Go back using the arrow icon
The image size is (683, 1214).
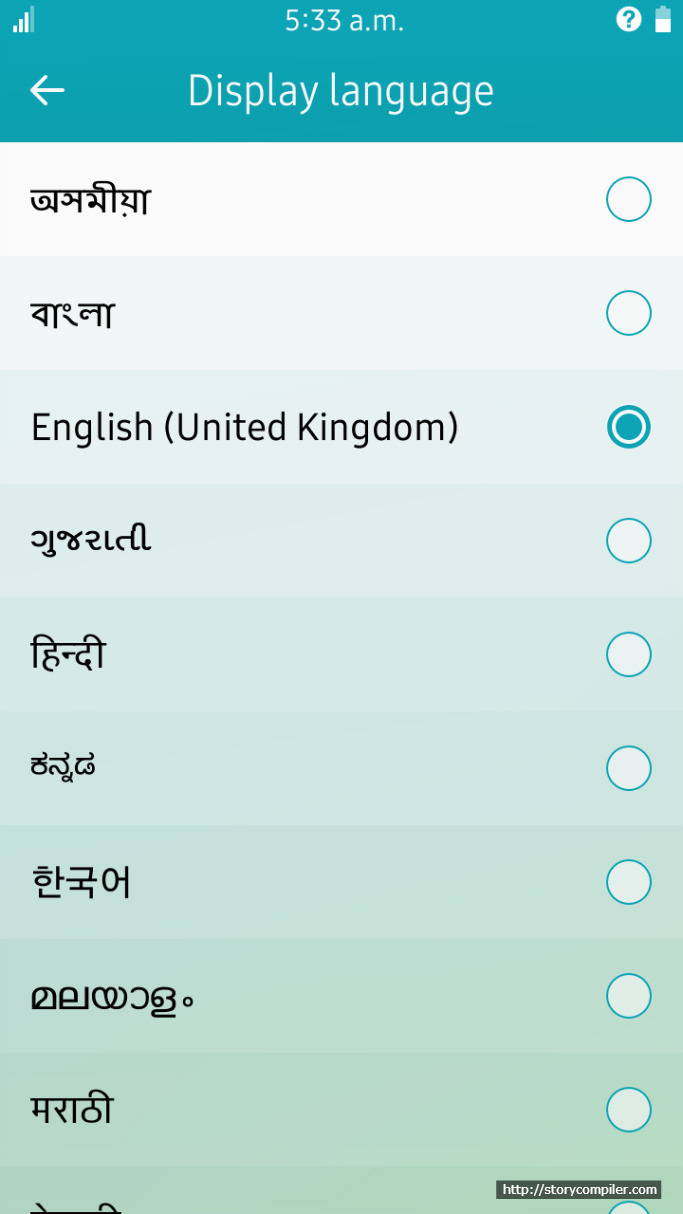(47, 91)
